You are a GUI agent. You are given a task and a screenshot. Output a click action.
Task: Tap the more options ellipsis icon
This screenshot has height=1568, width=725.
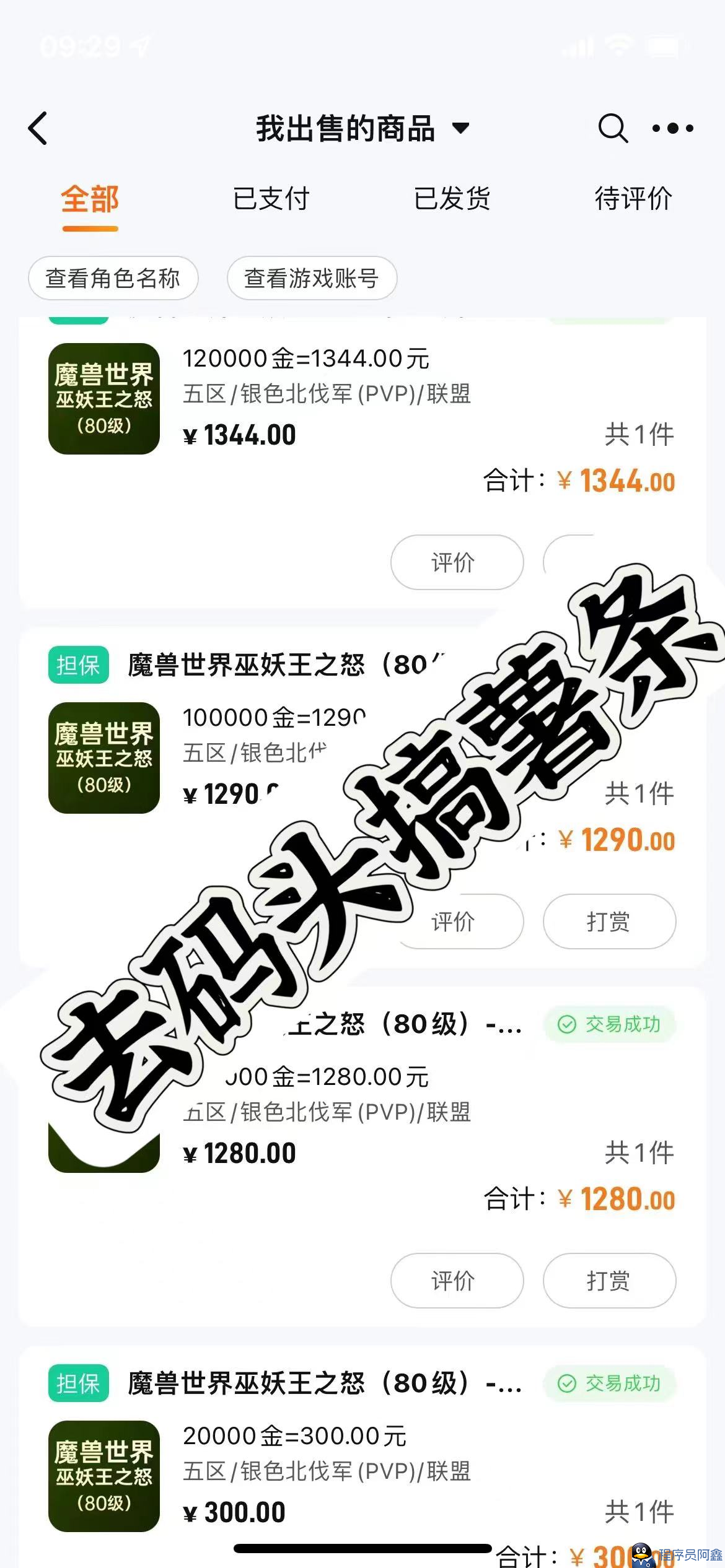[674, 129]
